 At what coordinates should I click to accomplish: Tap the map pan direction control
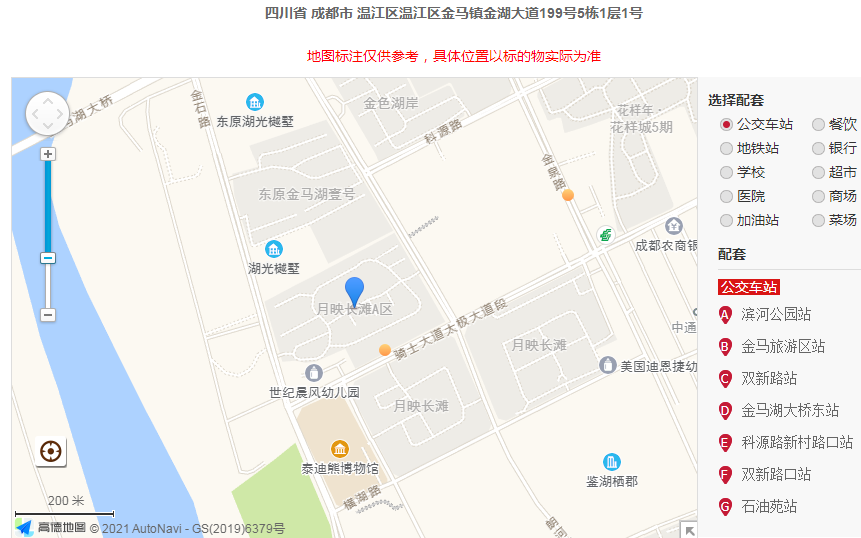pos(47,113)
